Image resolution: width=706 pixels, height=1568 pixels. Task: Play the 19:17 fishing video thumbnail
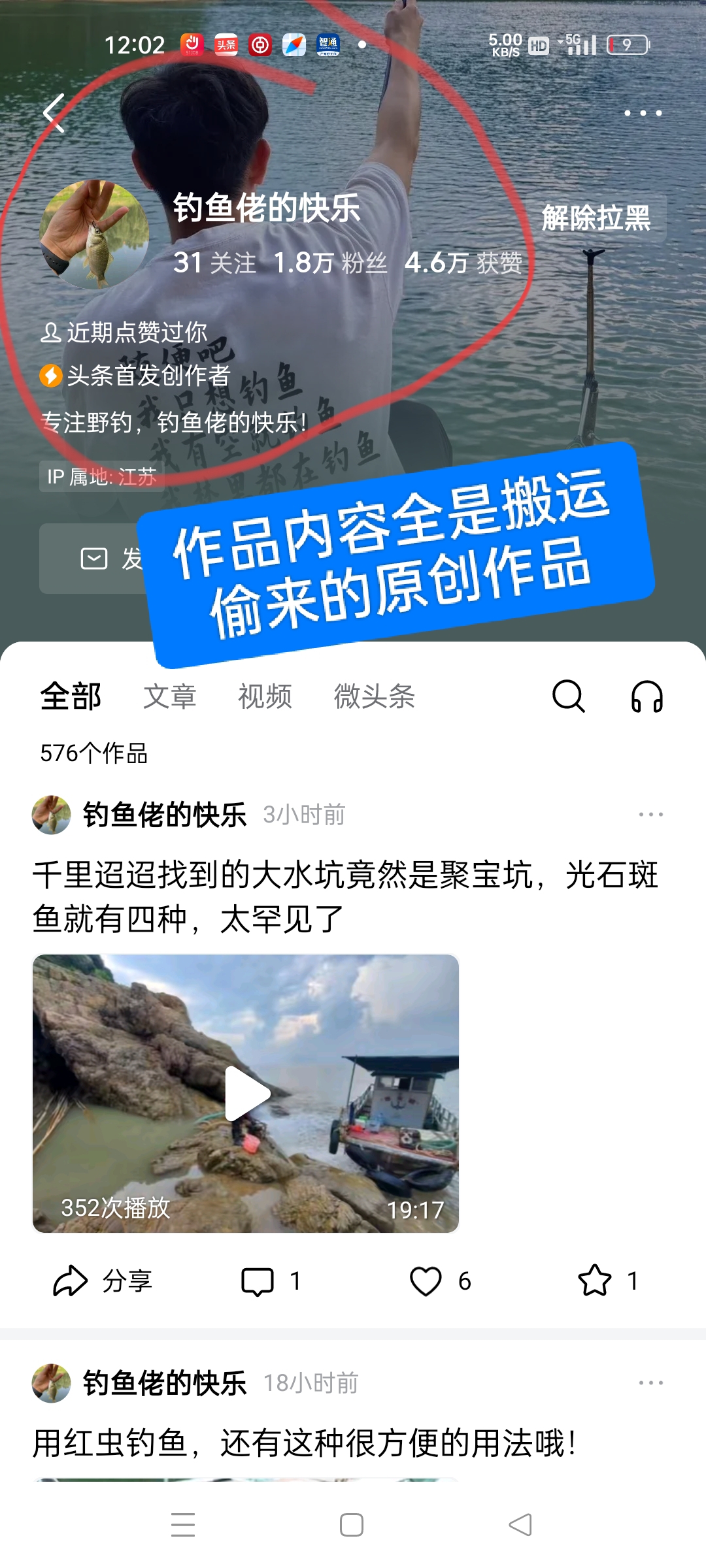click(x=246, y=1093)
